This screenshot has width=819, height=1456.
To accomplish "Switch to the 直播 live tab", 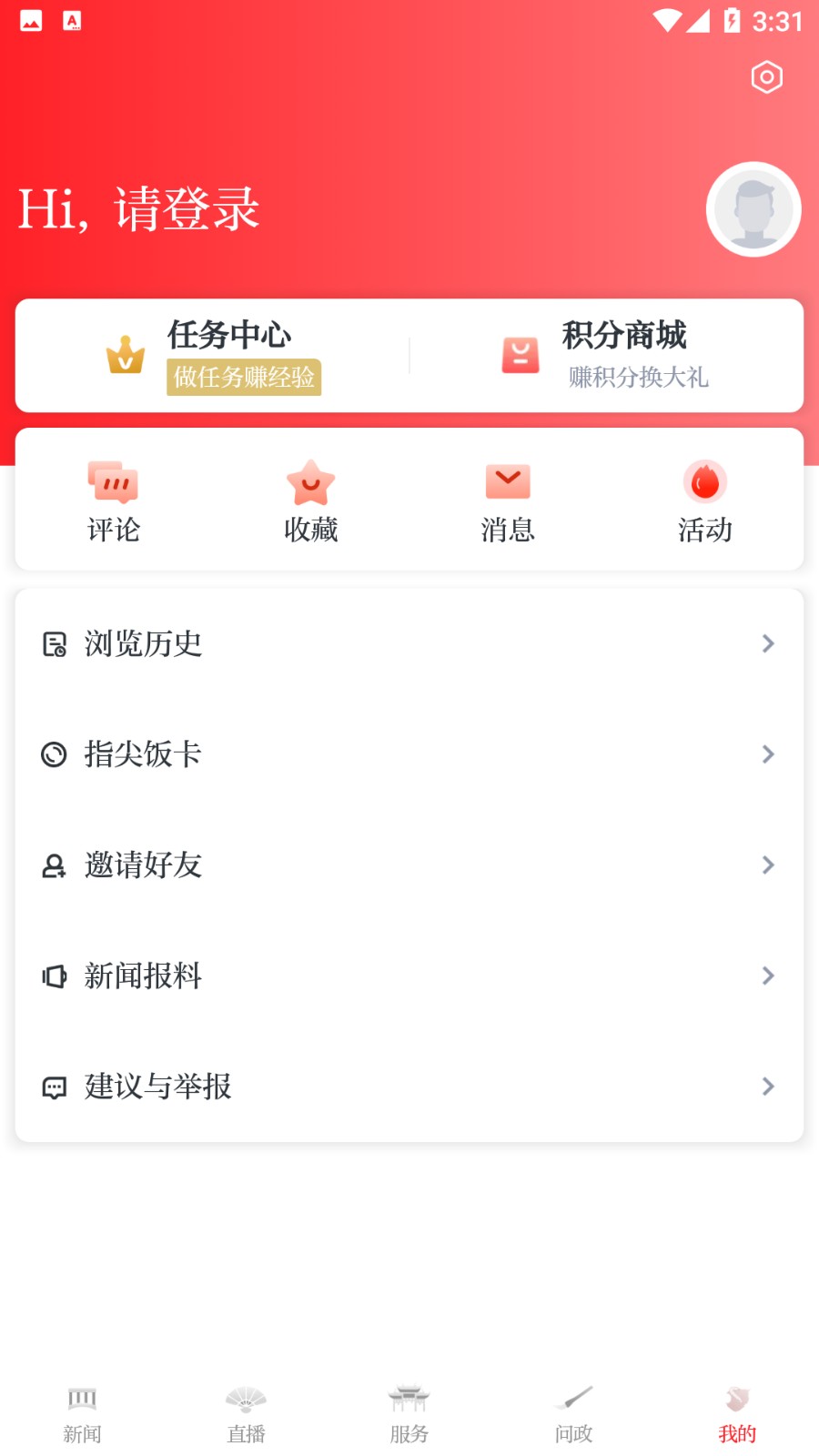I will pyautogui.click(x=246, y=1410).
